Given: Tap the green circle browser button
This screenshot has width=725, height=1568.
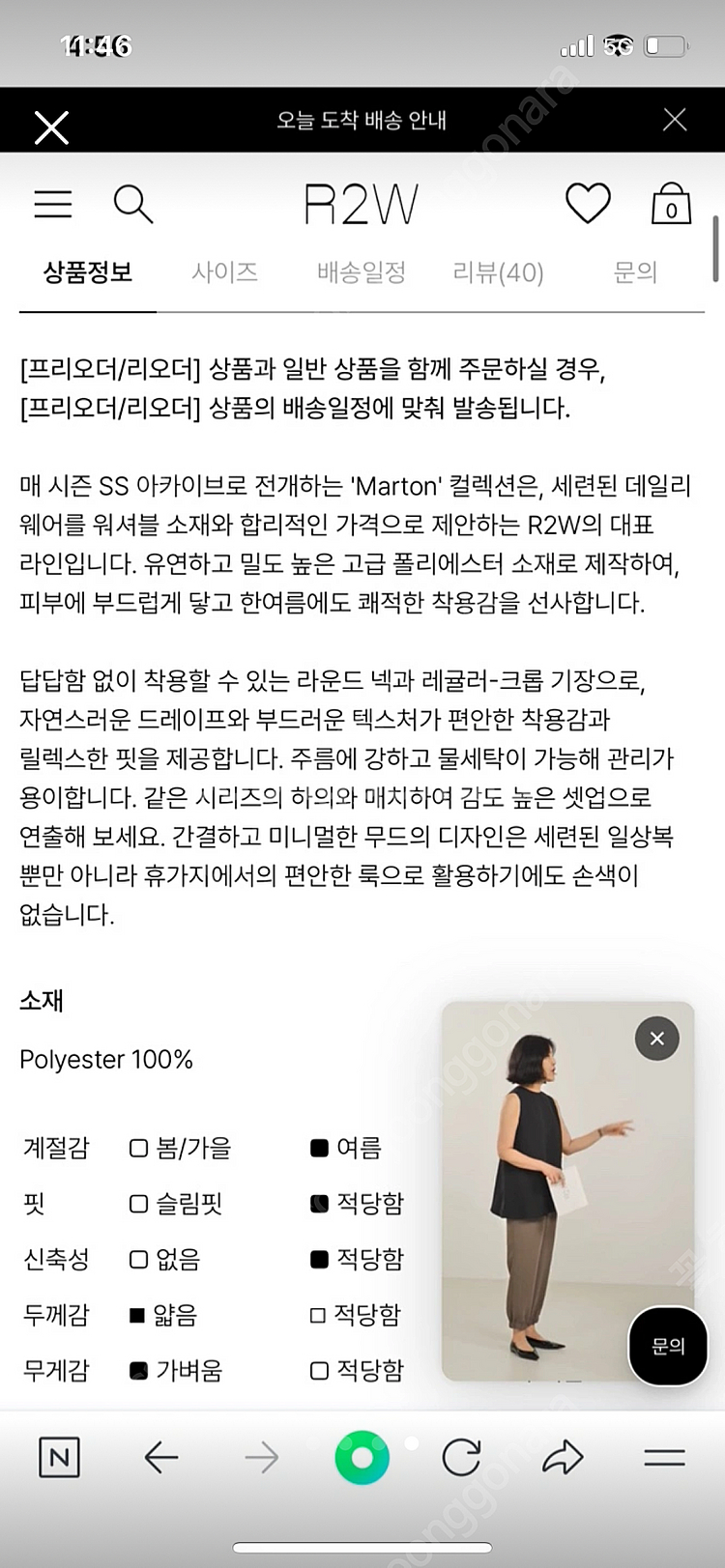Looking at the screenshot, I should [x=362, y=1457].
